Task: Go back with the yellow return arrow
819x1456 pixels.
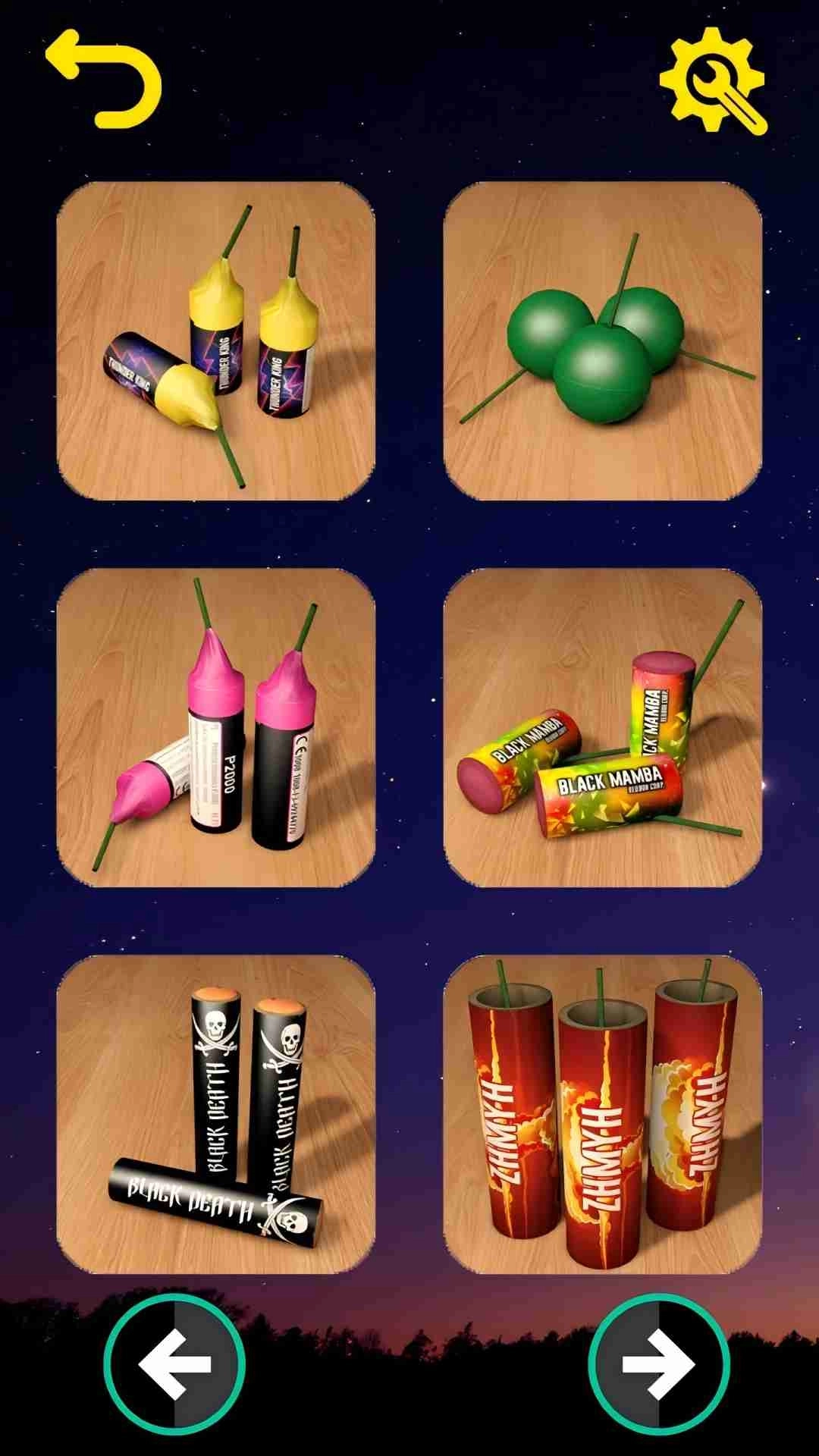Action: pos(104,78)
